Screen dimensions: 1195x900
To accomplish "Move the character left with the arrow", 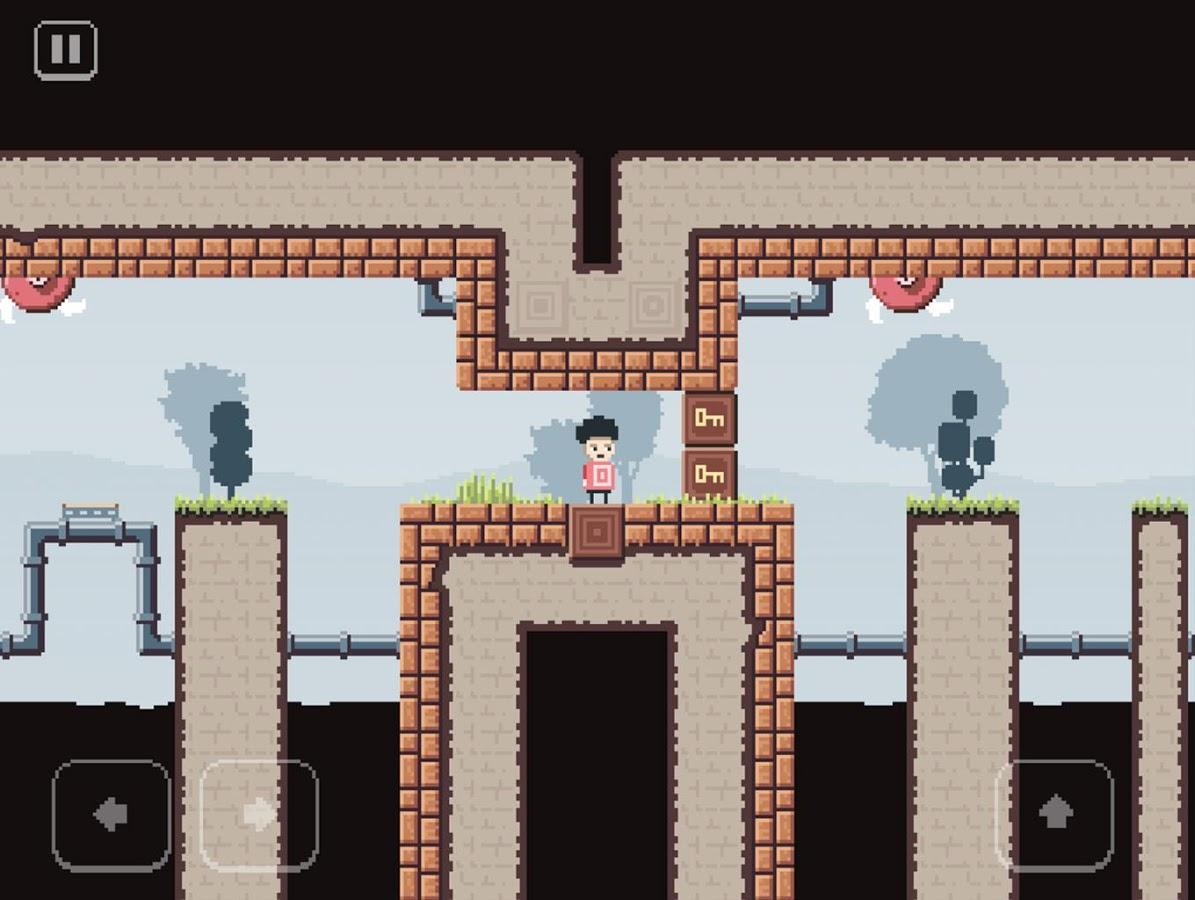I will click(x=111, y=815).
